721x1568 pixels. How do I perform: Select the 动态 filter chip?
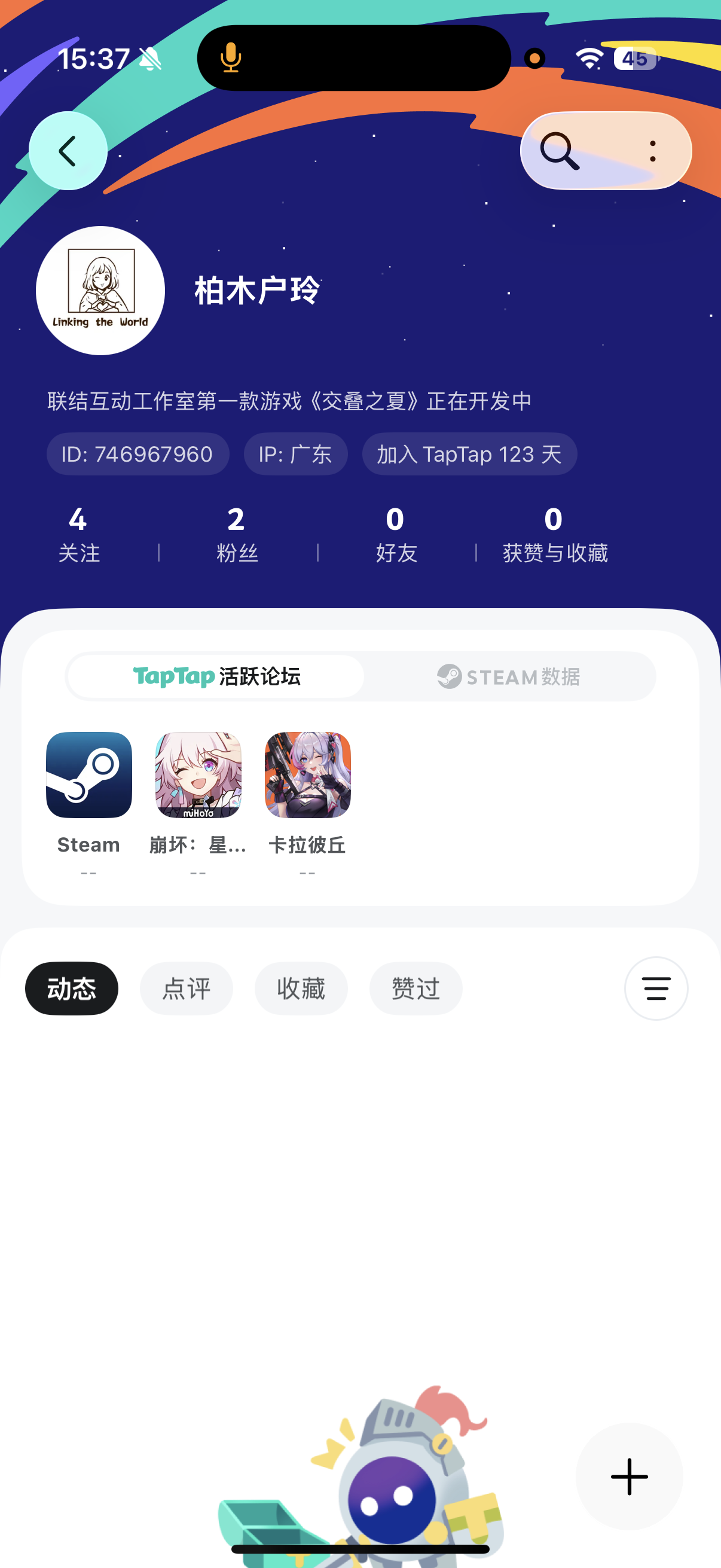(72, 988)
